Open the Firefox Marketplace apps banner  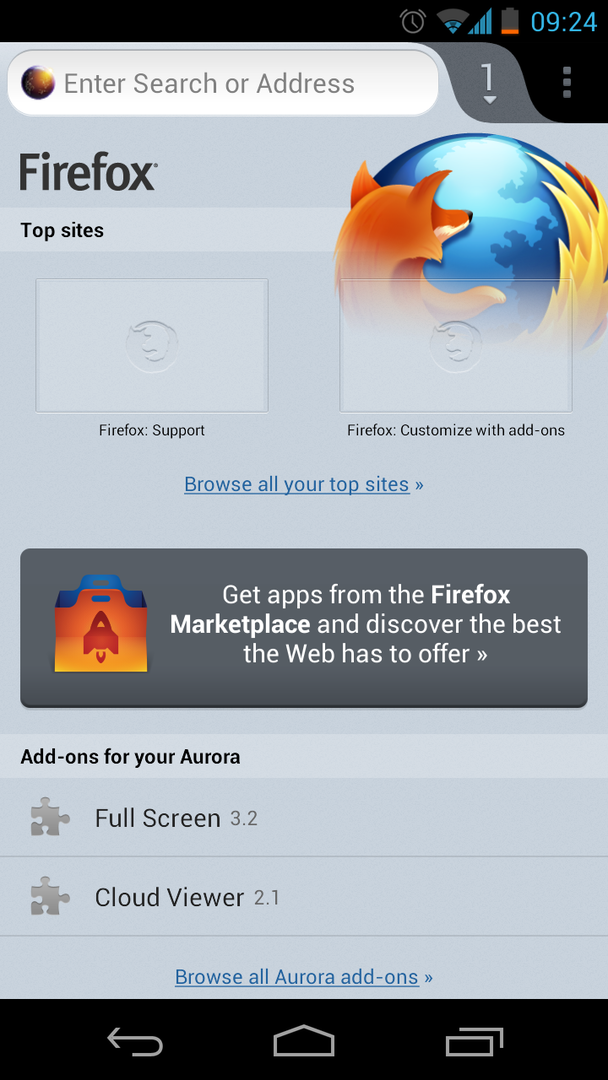coord(304,626)
